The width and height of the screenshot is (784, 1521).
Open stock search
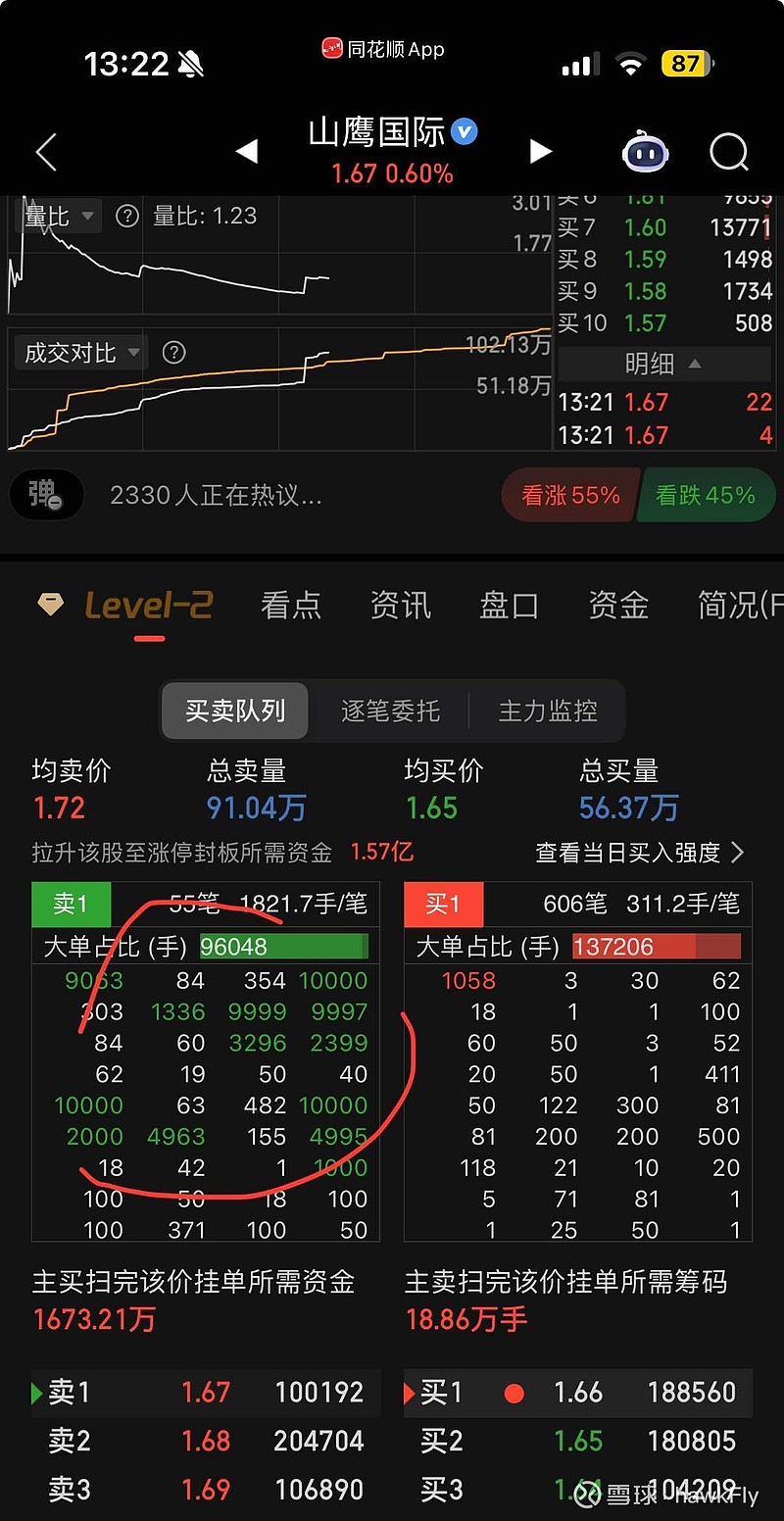pos(729,152)
